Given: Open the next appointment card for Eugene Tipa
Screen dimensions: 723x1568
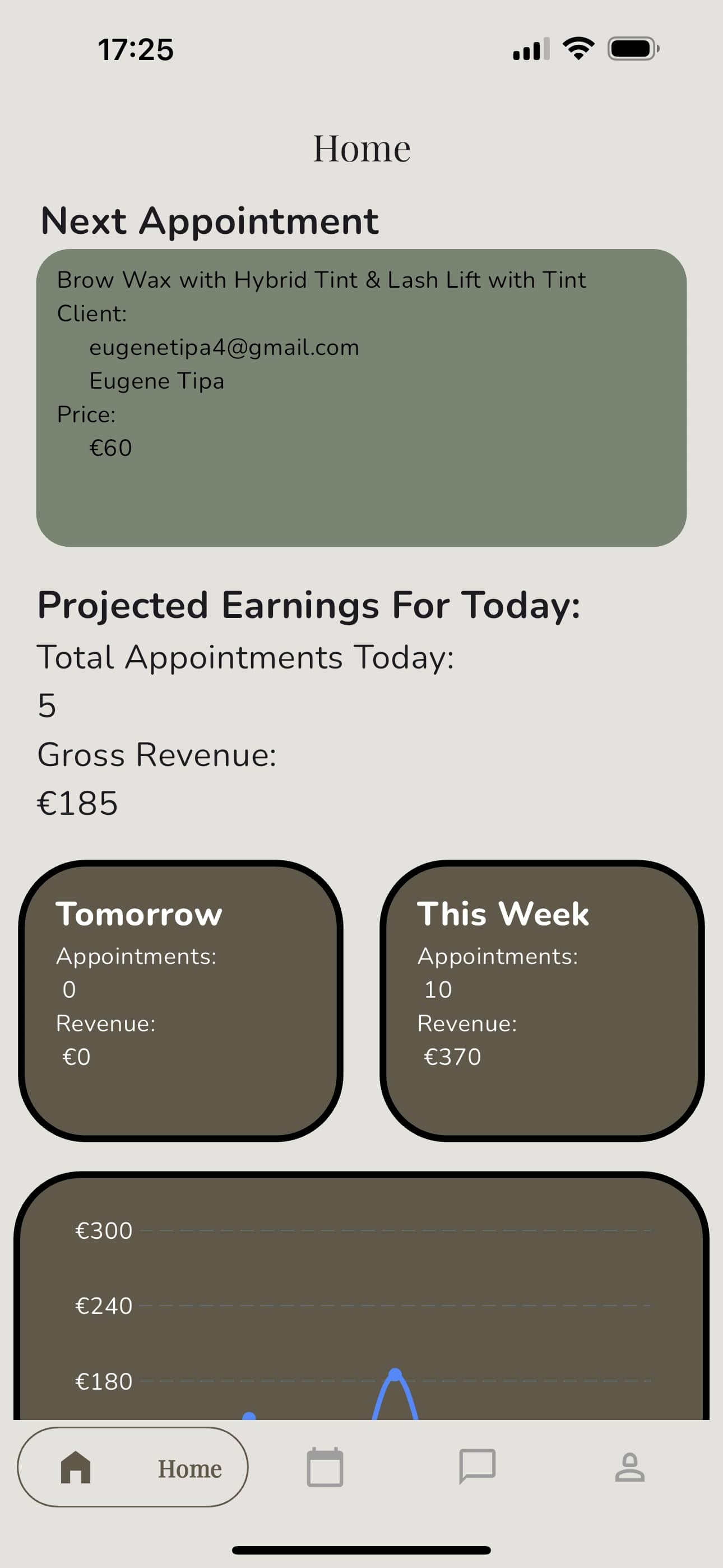Looking at the screenshot, I should pos(361,398).
